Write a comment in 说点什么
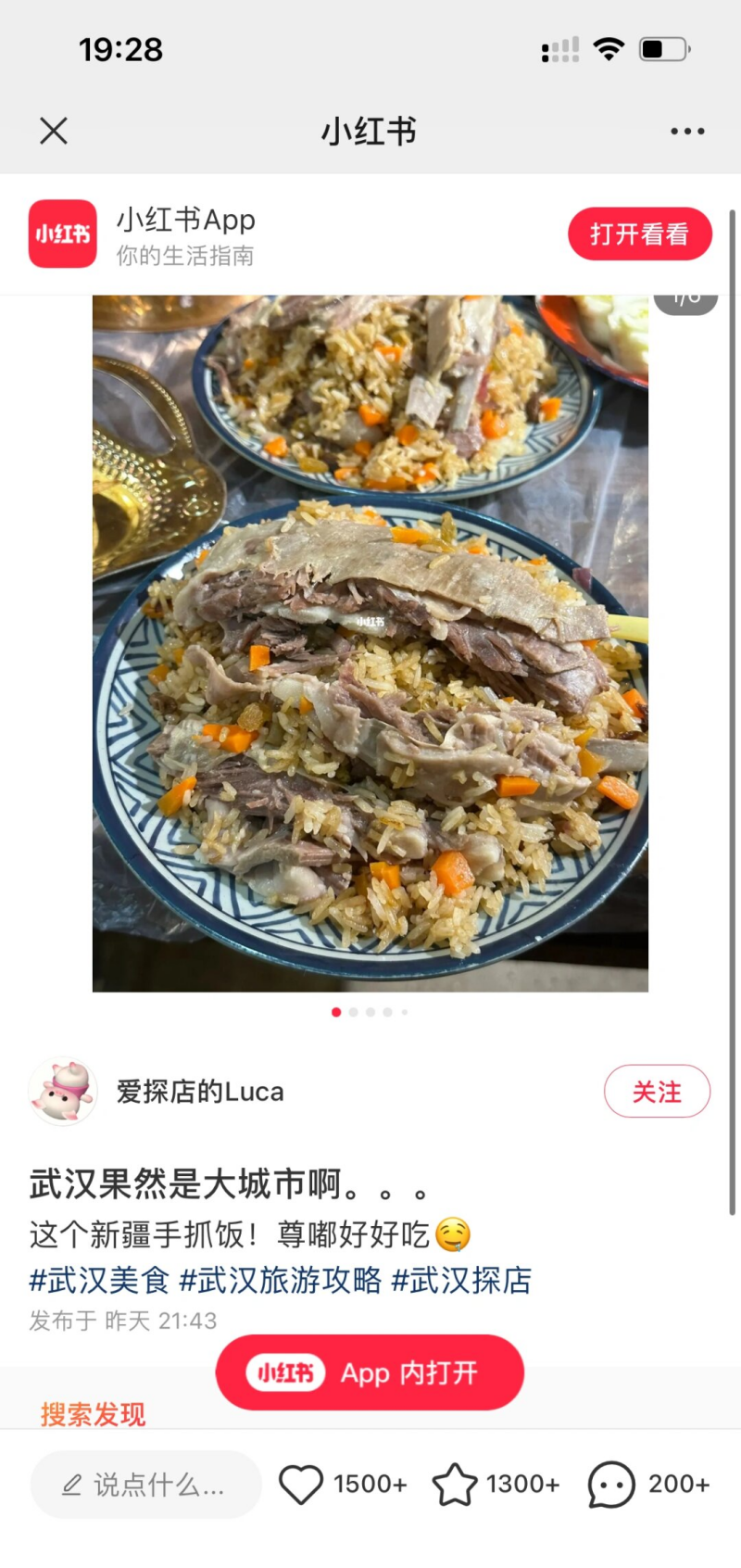Screen dimensions: 741x1568 click(145, 1485)
